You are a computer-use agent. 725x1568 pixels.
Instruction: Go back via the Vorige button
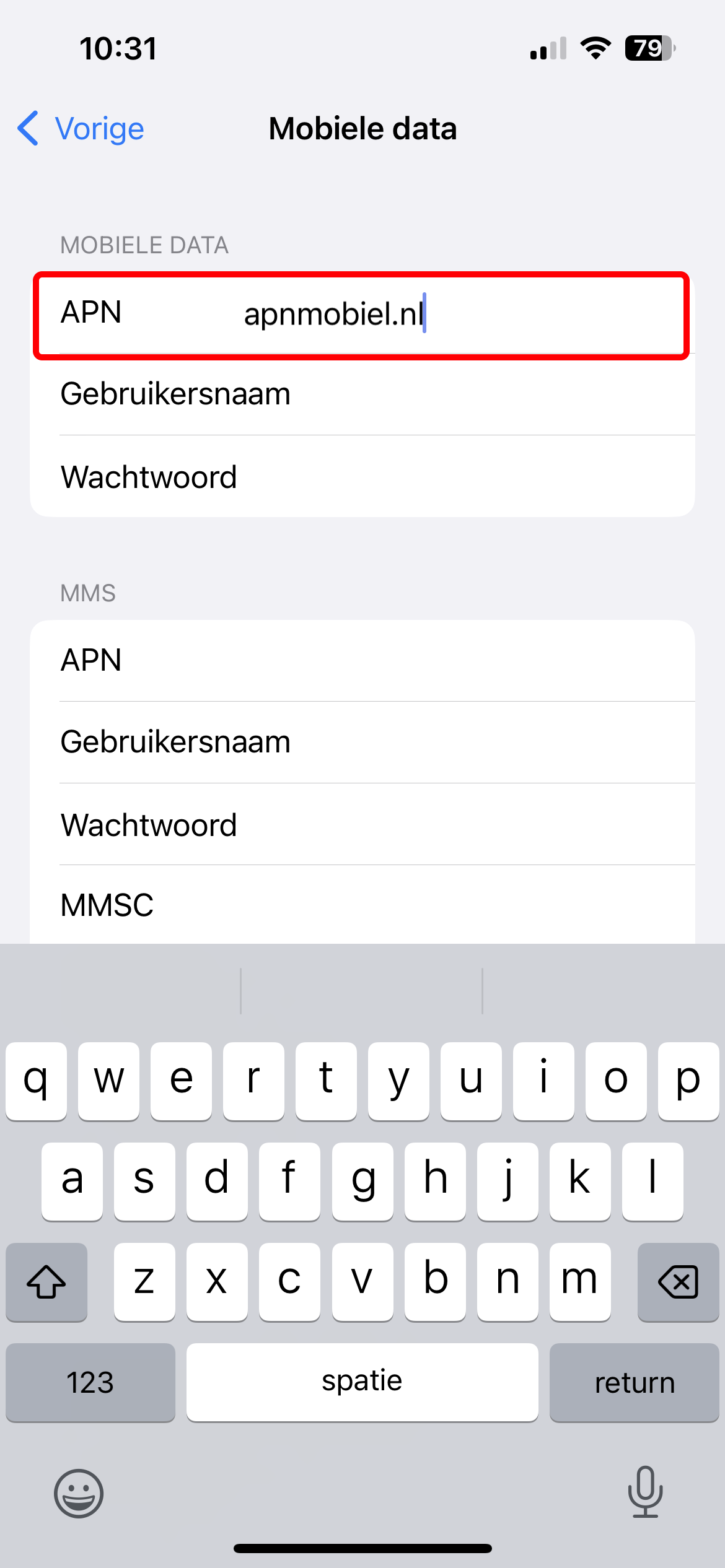click(82, 129)
